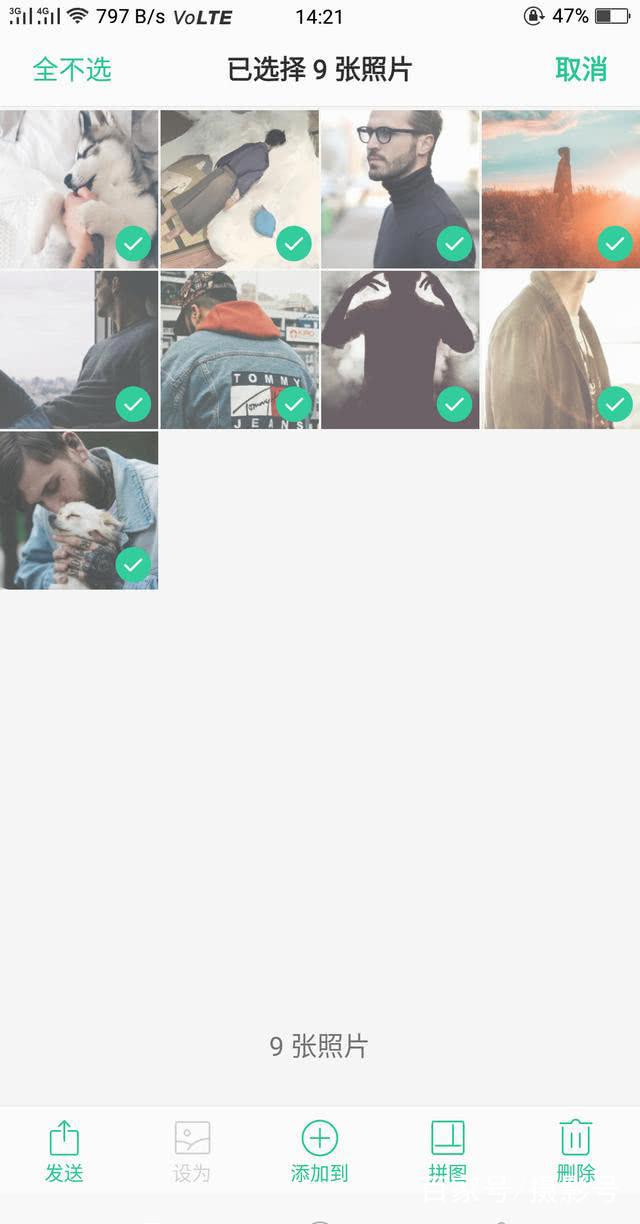Delete selected photos with 删除
640x1224 pixels.
pos(576,1152)
